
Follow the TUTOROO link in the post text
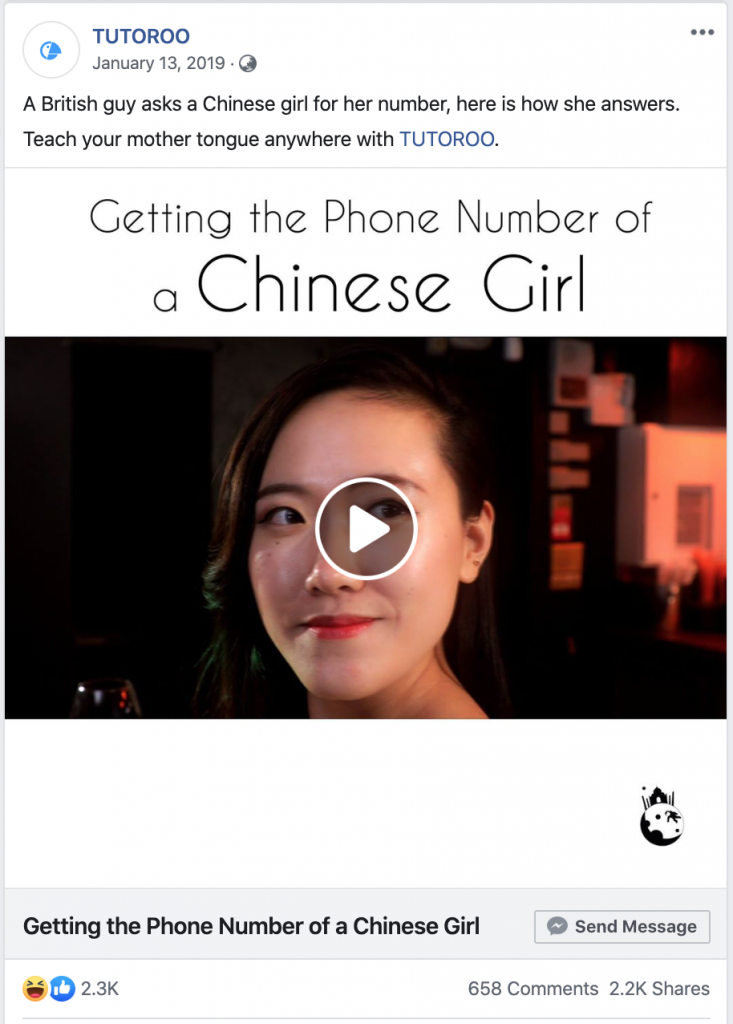pyautogui.click(x=447, y=139)
